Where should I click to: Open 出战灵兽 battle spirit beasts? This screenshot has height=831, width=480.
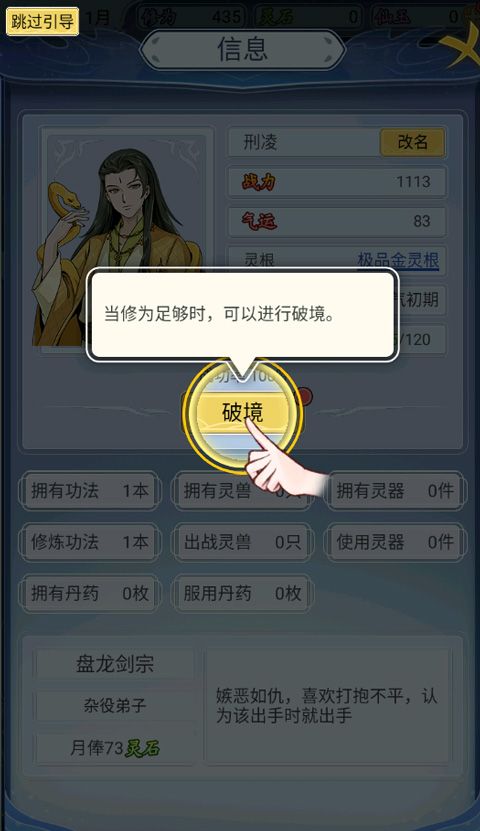click(x=242, y=542)
